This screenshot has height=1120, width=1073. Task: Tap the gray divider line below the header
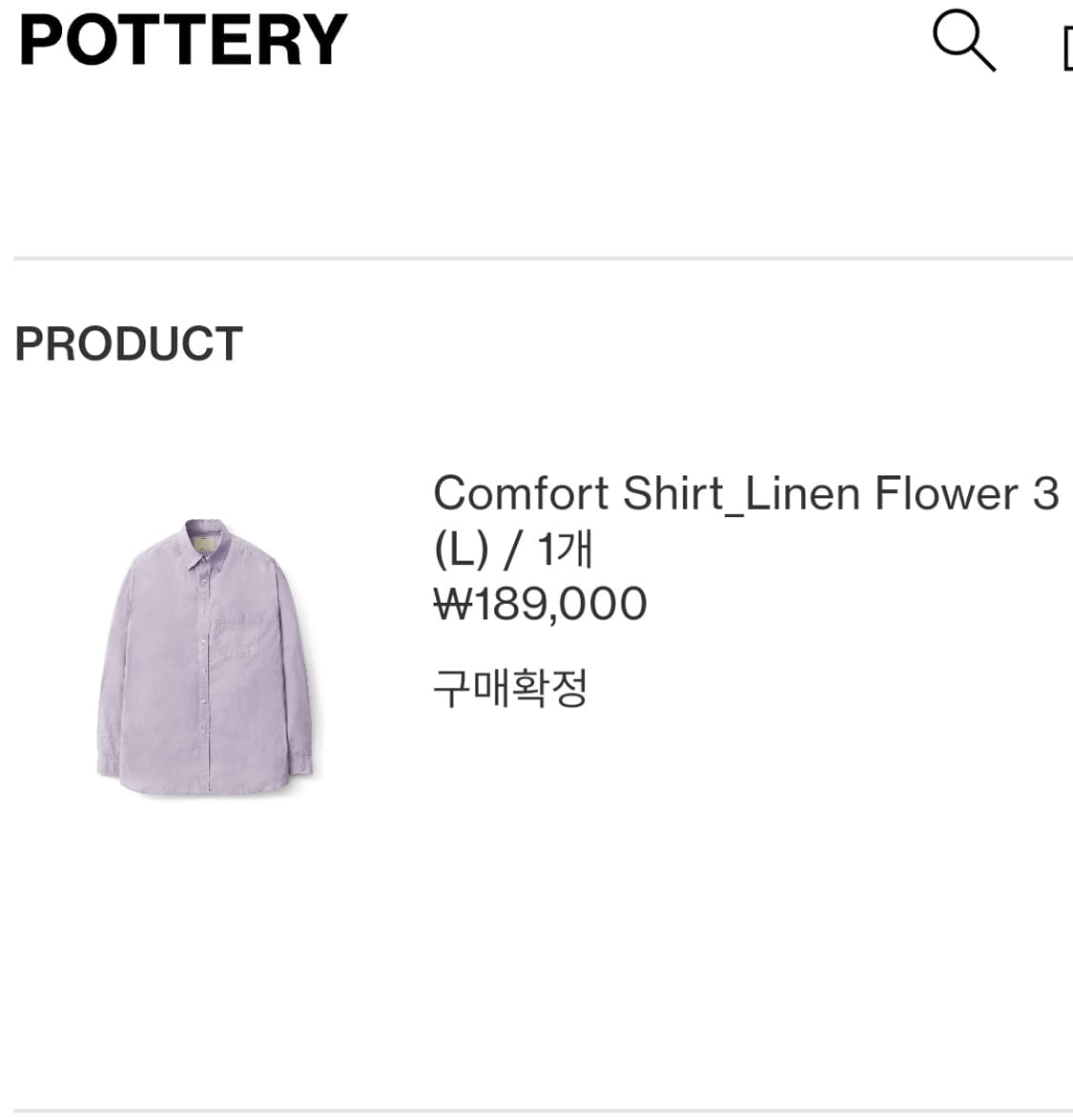coord(536,257)
